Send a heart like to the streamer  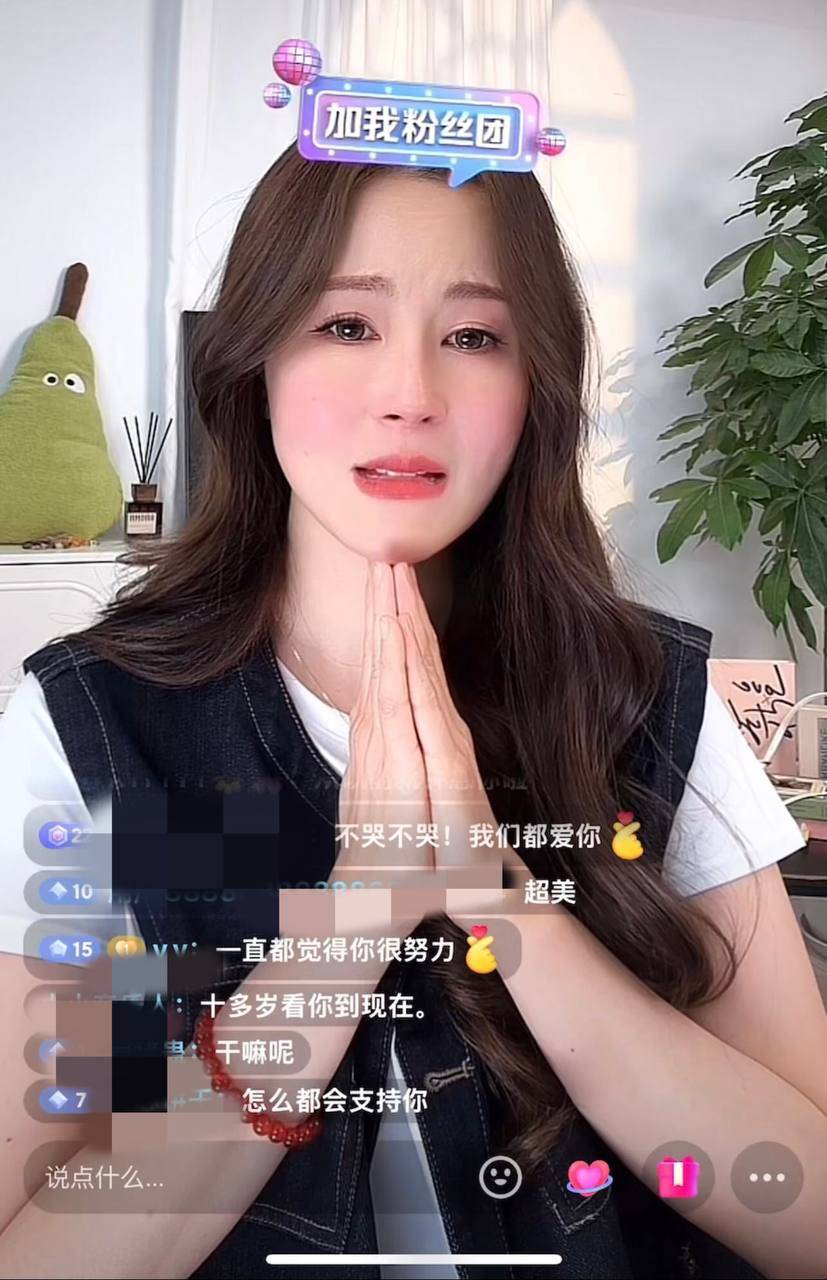[589, 1177]
